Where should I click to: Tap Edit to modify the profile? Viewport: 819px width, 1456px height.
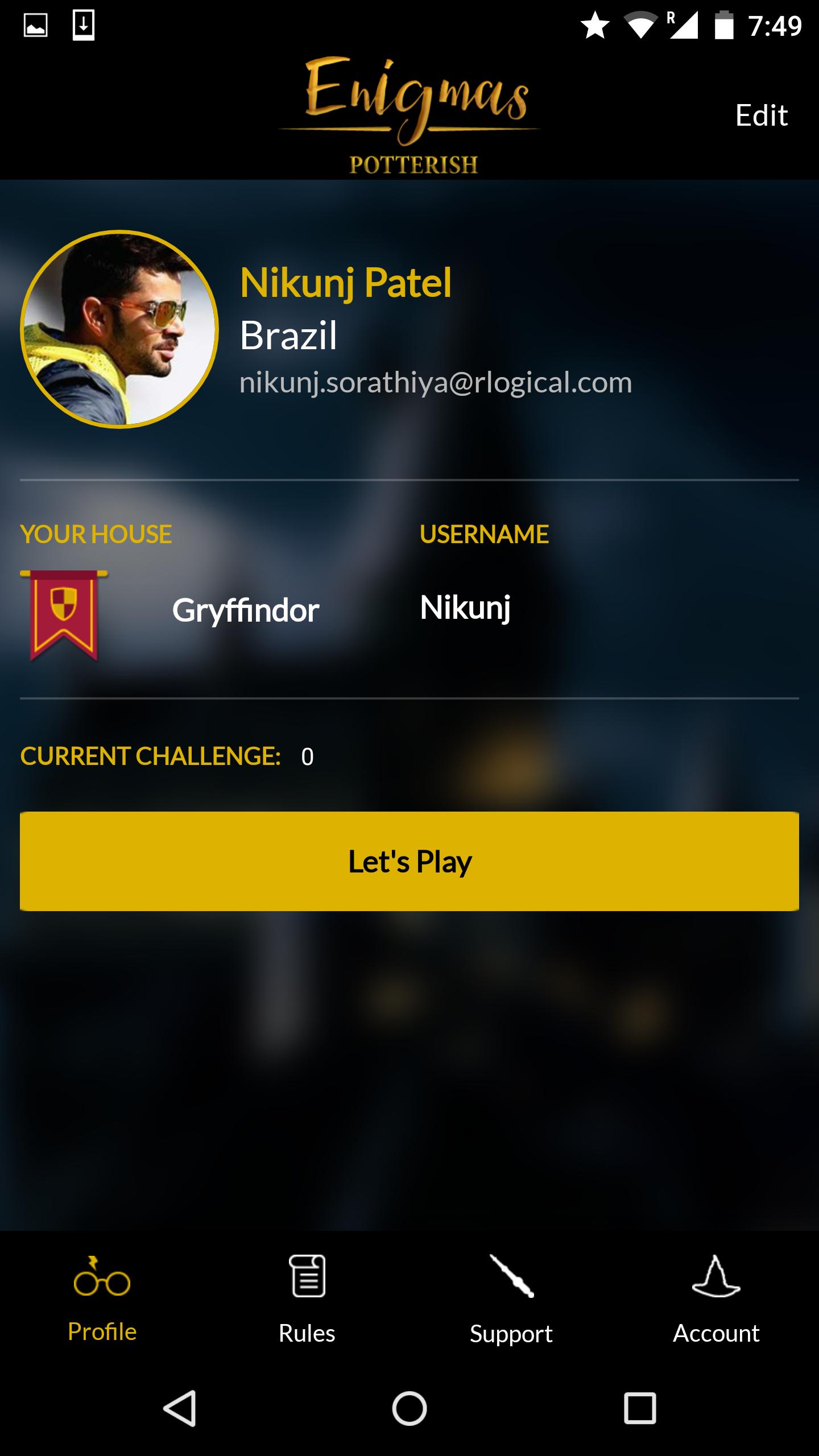tap(761, 115)
